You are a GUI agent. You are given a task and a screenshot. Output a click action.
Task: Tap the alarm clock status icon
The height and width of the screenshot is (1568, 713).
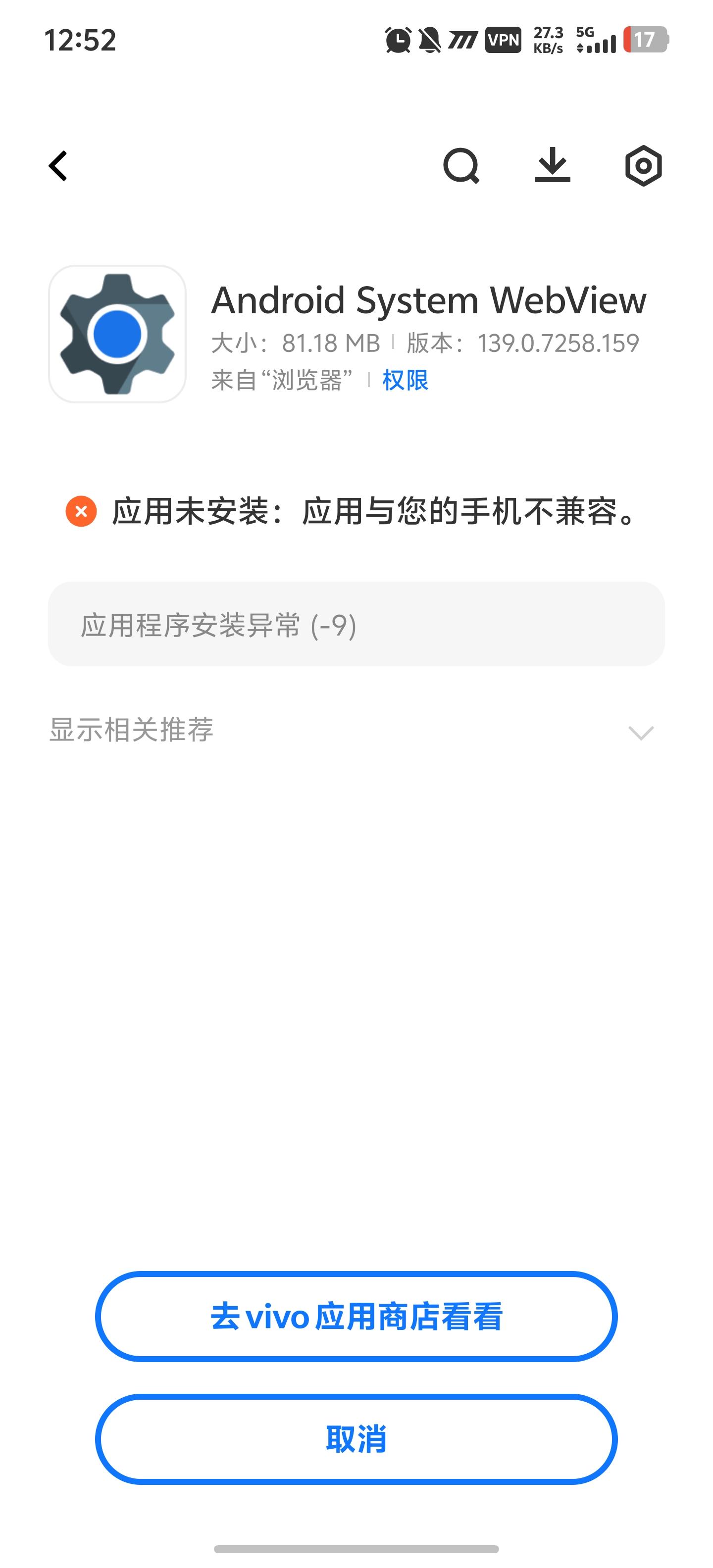[398, 40]
